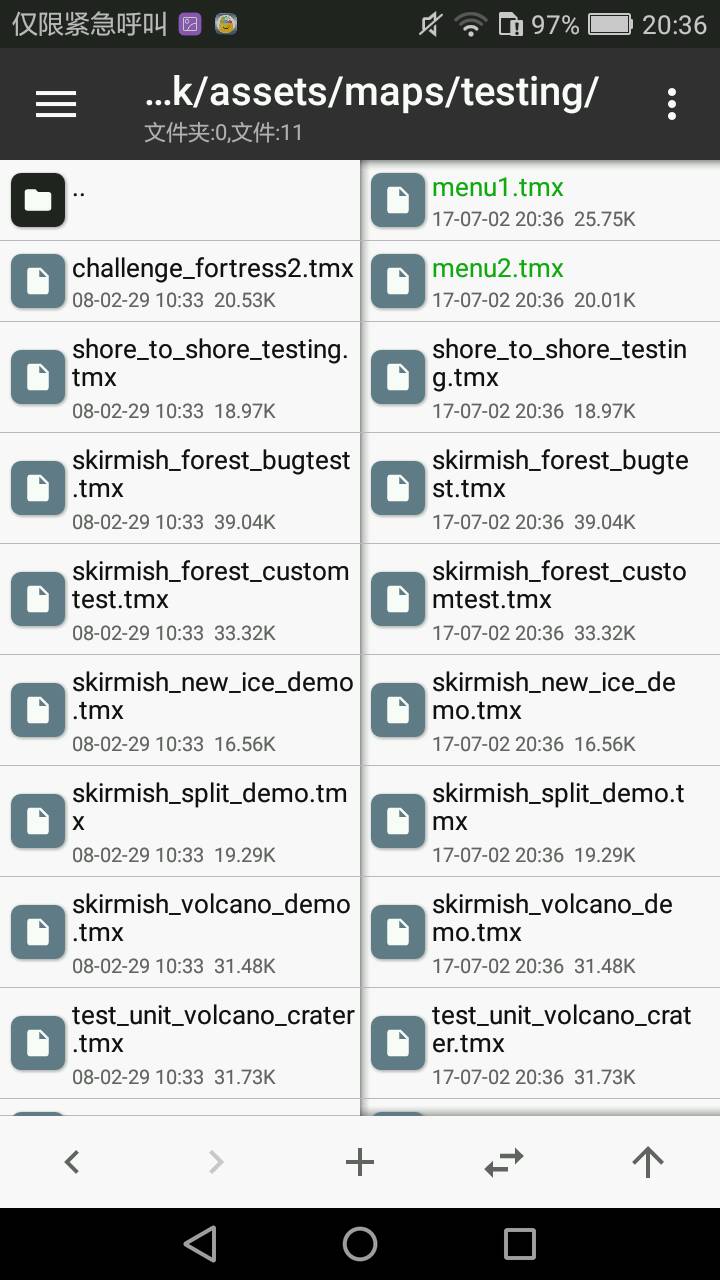
Task: Open the three-dot overflow menu
Action: (x=671, y=104)
